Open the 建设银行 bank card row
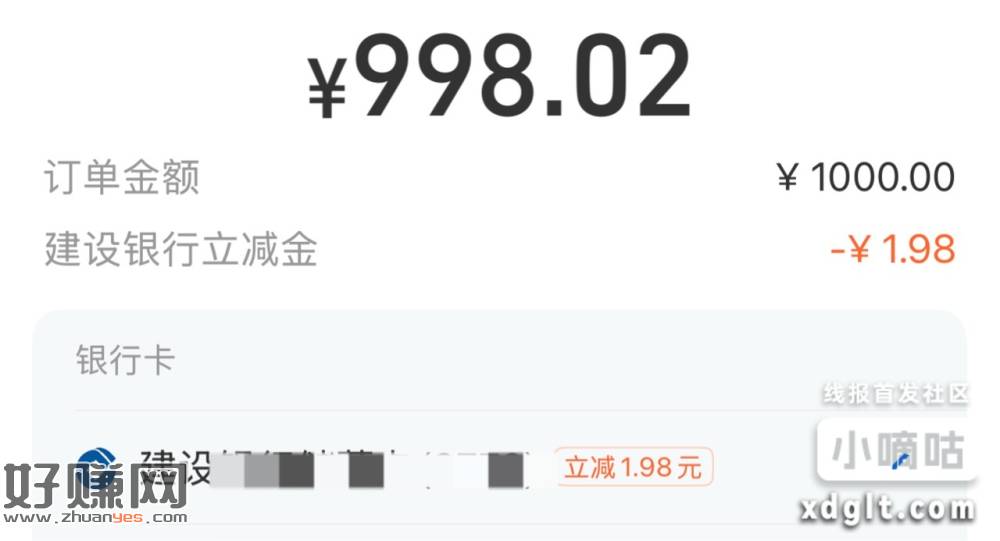This screenshot has height=541, width=1000. (400, 468)
